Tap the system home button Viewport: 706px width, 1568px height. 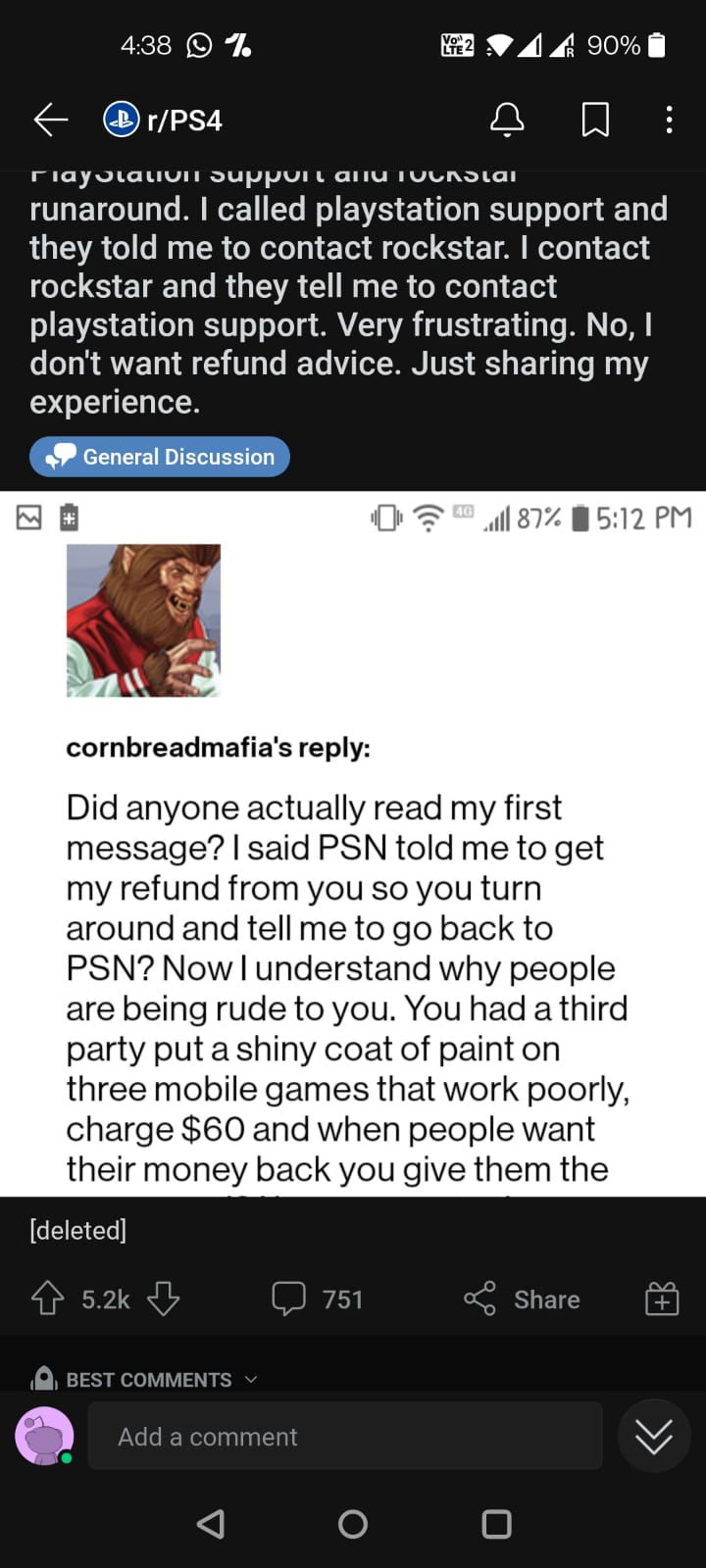[353, 1524]
